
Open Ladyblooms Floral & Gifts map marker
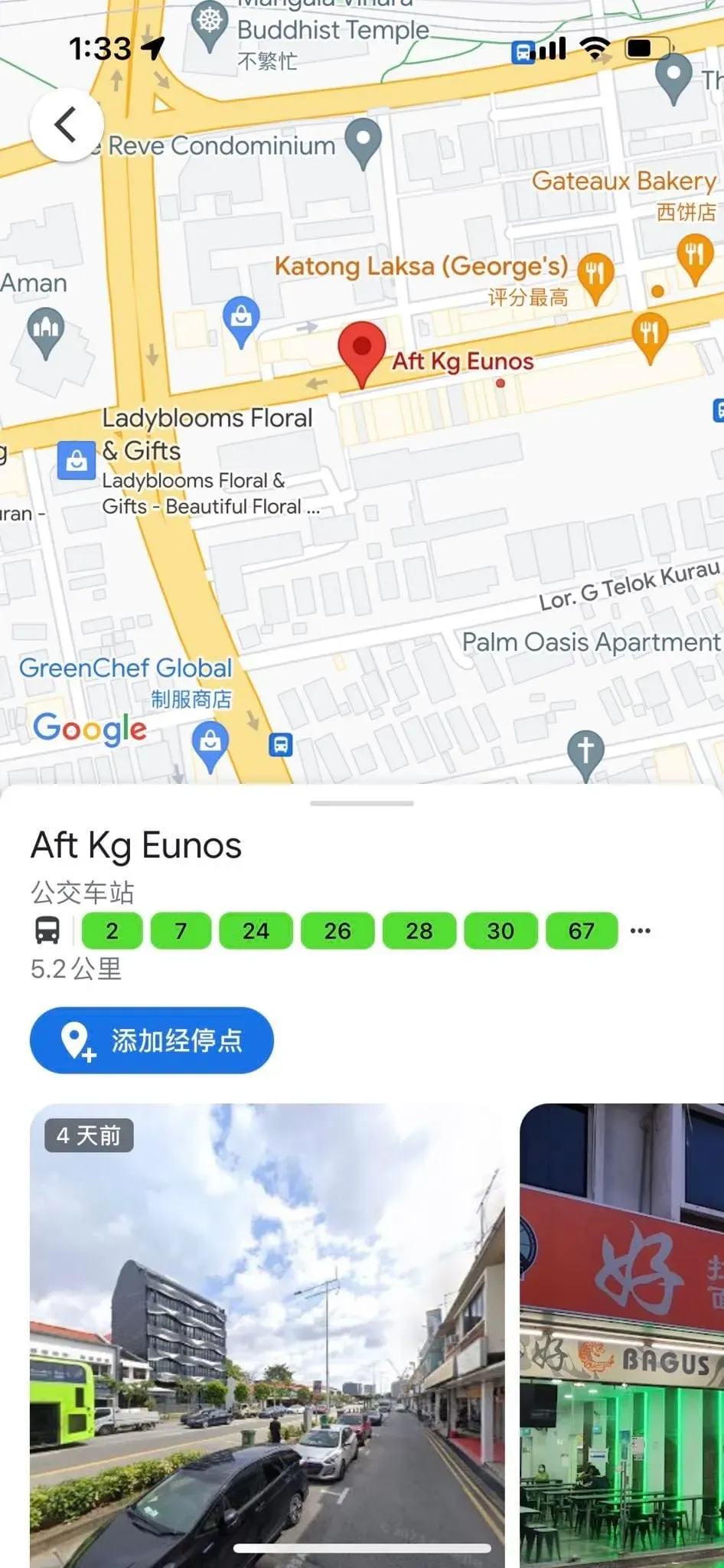tap(77, 460)
